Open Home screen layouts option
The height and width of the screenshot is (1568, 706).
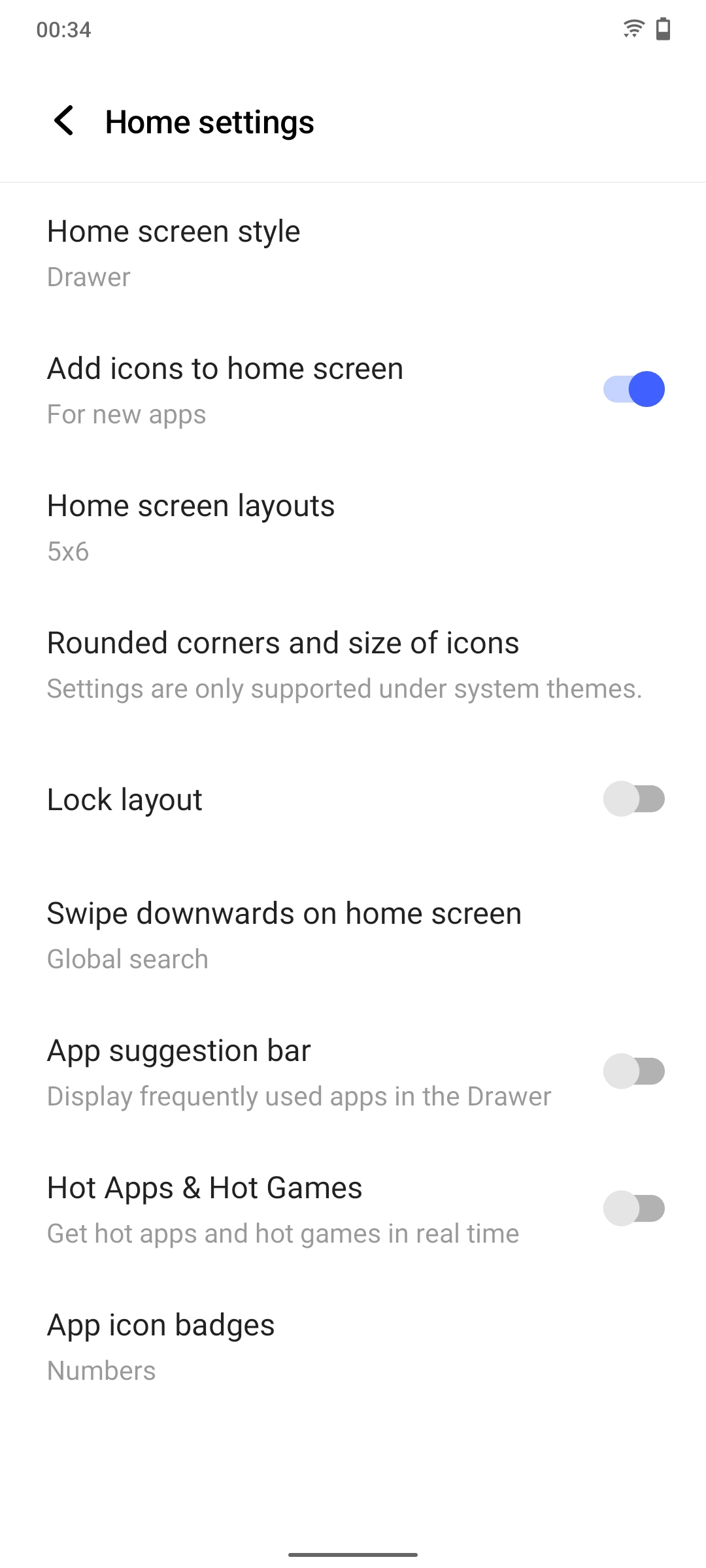click(x=191, y=528)
